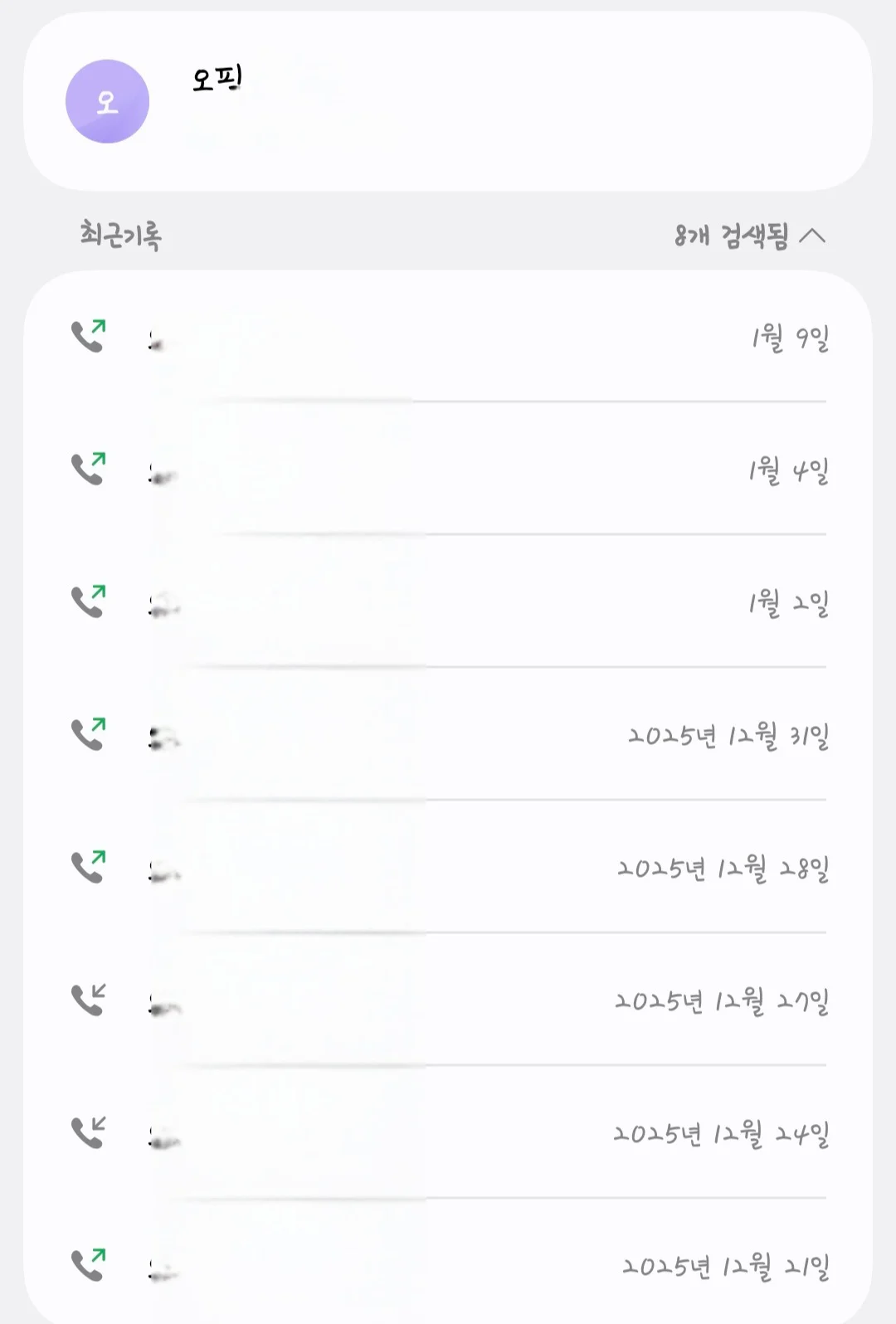
Task: Tap the outgoing call icon next to 2025년 12월 31일
Action: [x=87, y=737]
